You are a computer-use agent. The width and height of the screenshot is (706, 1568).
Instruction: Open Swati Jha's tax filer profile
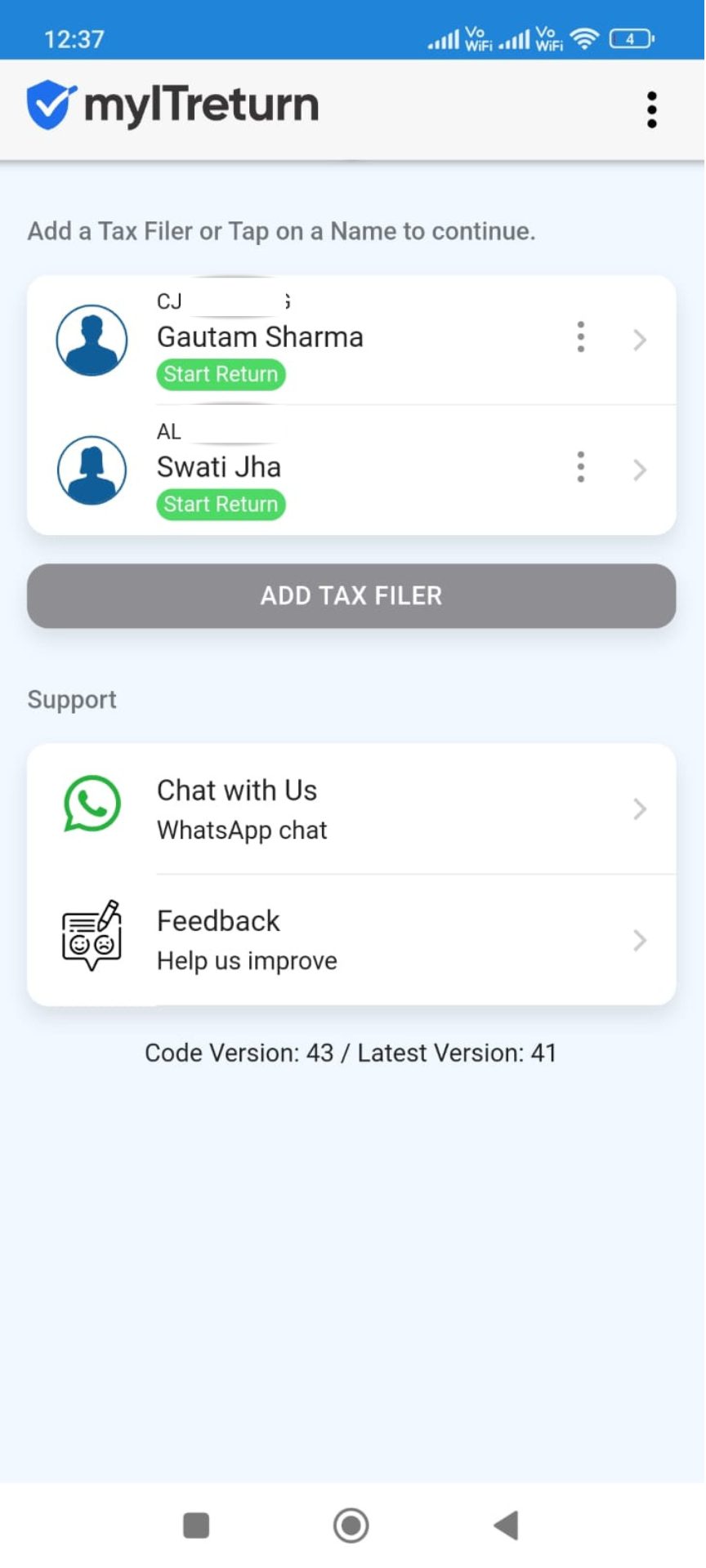351,470
